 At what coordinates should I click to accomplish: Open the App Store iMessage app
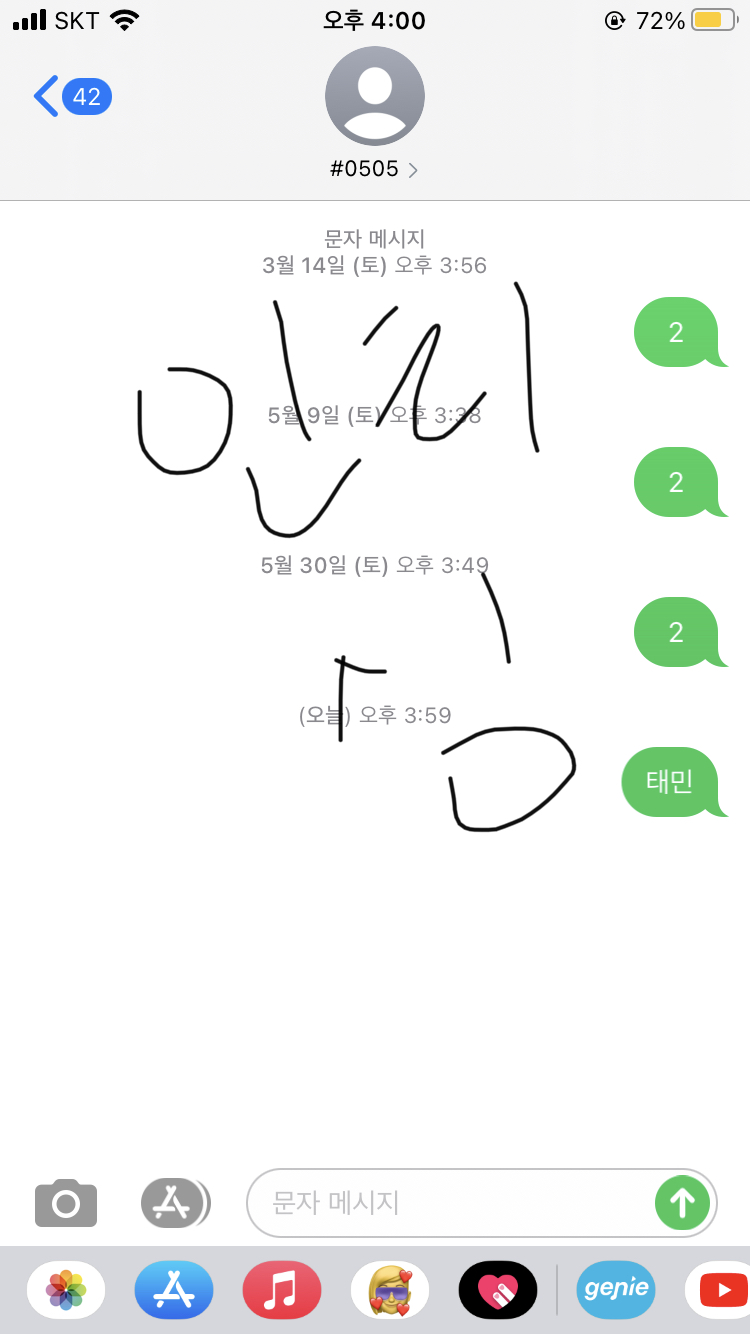[x=174, y=1290]
